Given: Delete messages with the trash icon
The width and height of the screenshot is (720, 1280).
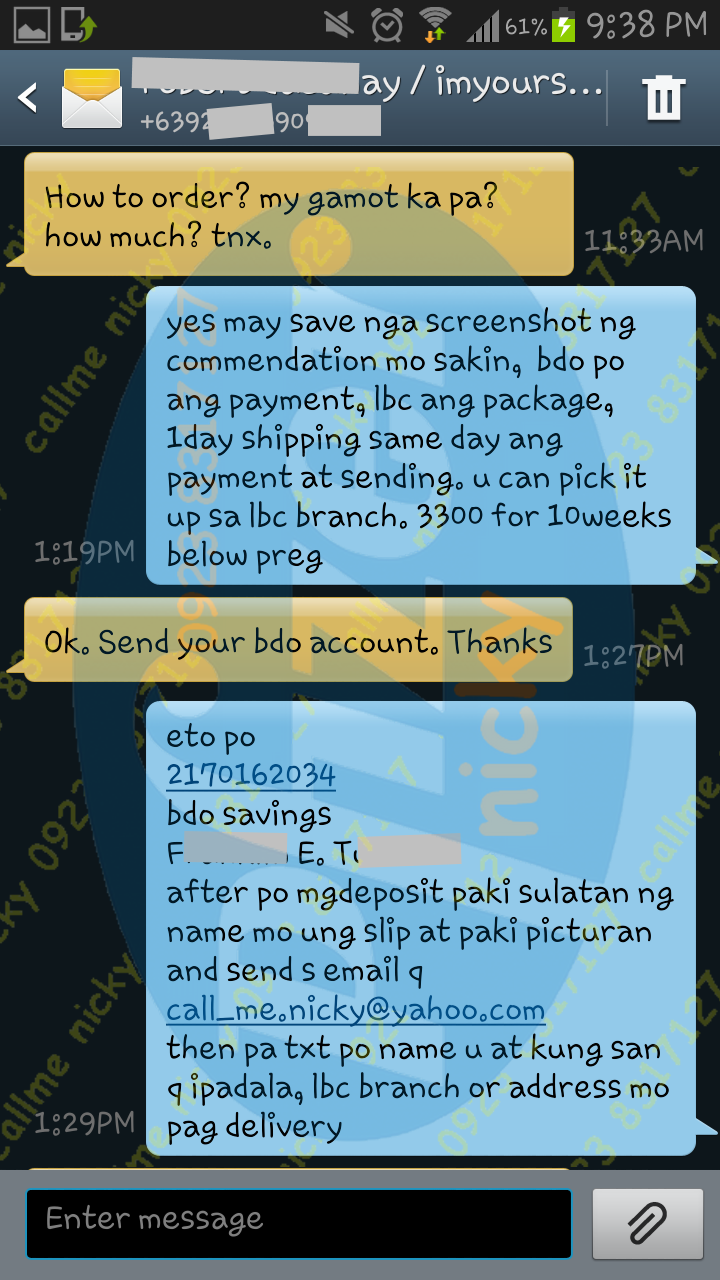Looking at the screenshot, I should tap(663, 98).
